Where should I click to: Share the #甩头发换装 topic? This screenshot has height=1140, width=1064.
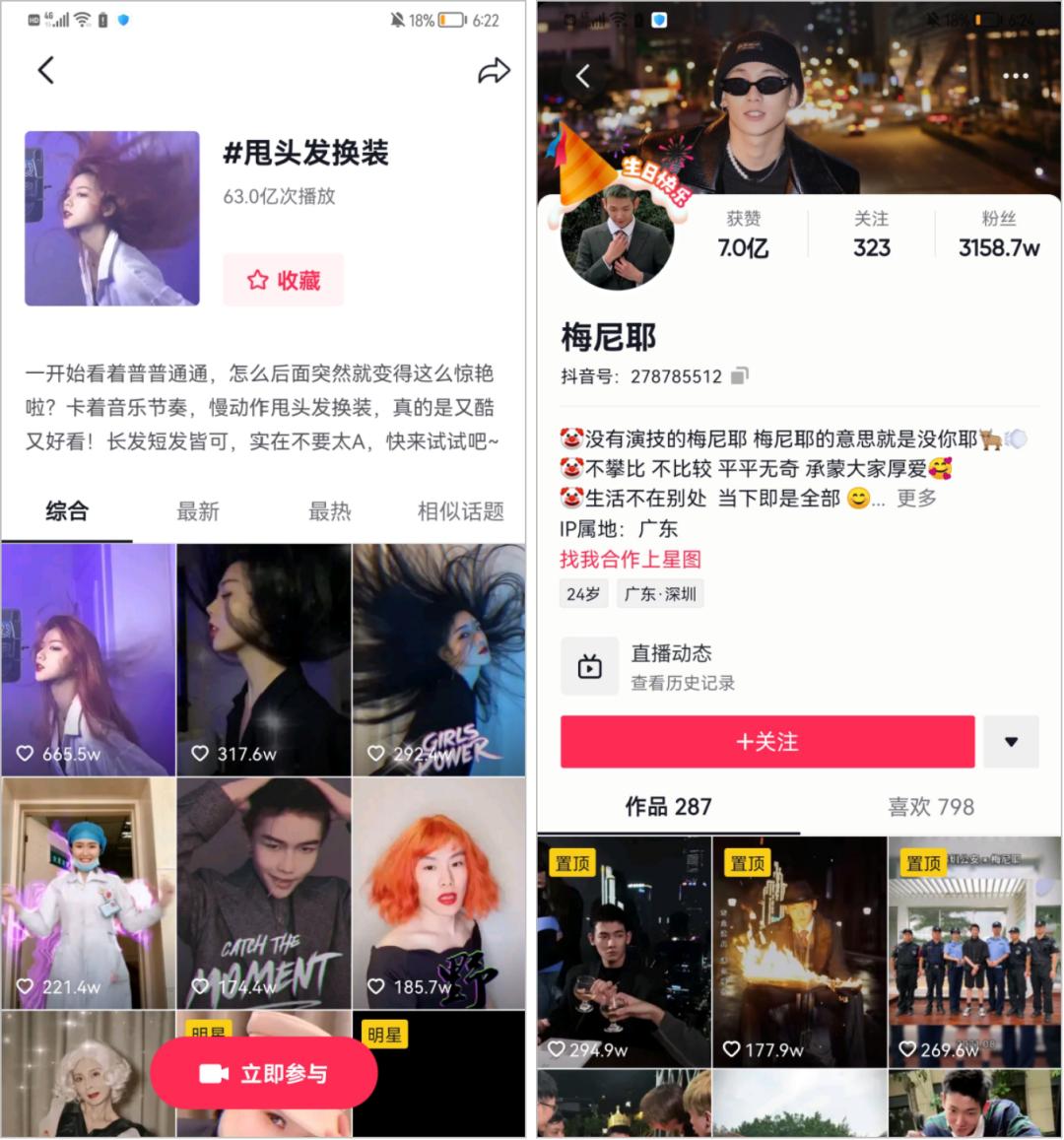coord(493,70)
